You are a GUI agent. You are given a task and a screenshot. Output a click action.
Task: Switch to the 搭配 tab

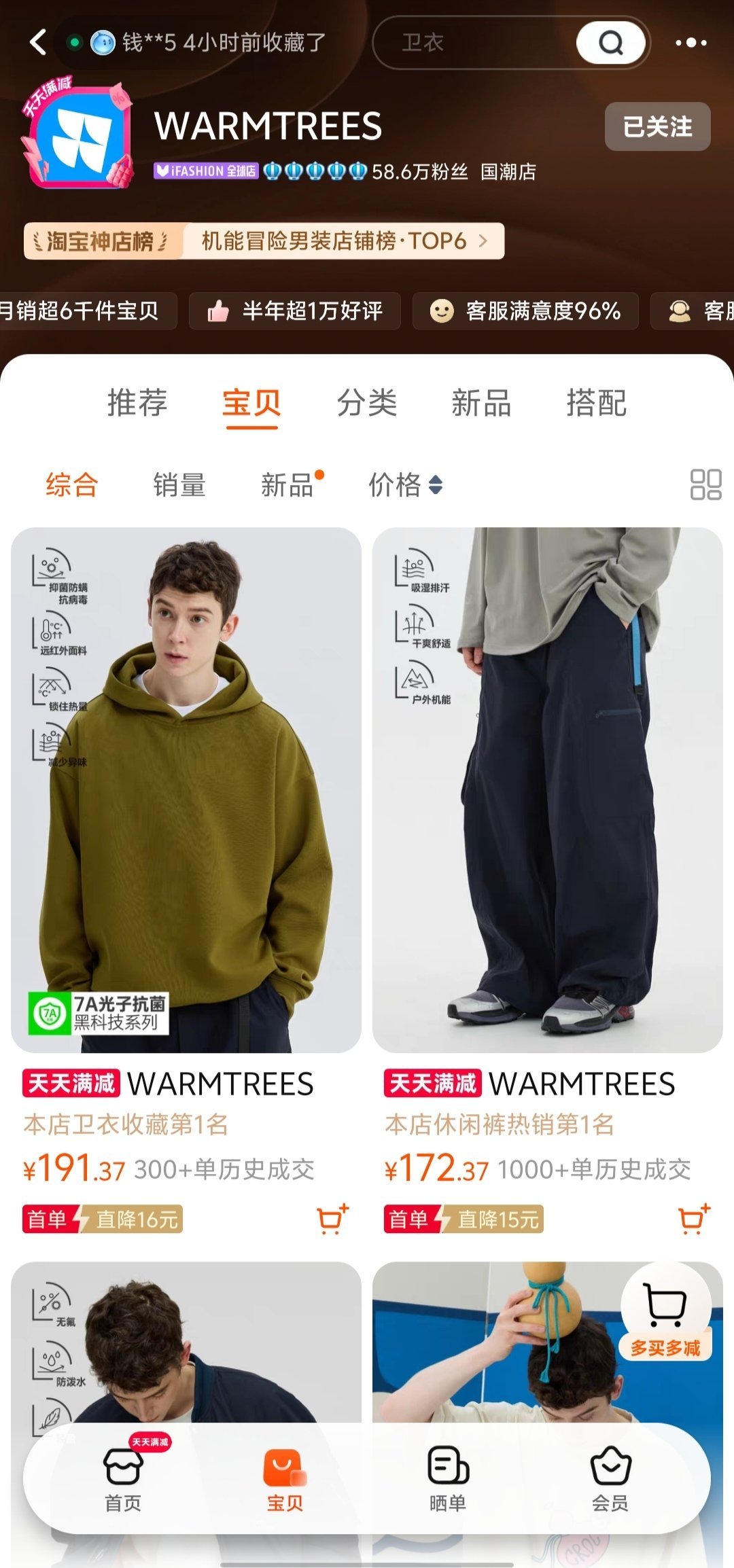(x=596, y=403)
